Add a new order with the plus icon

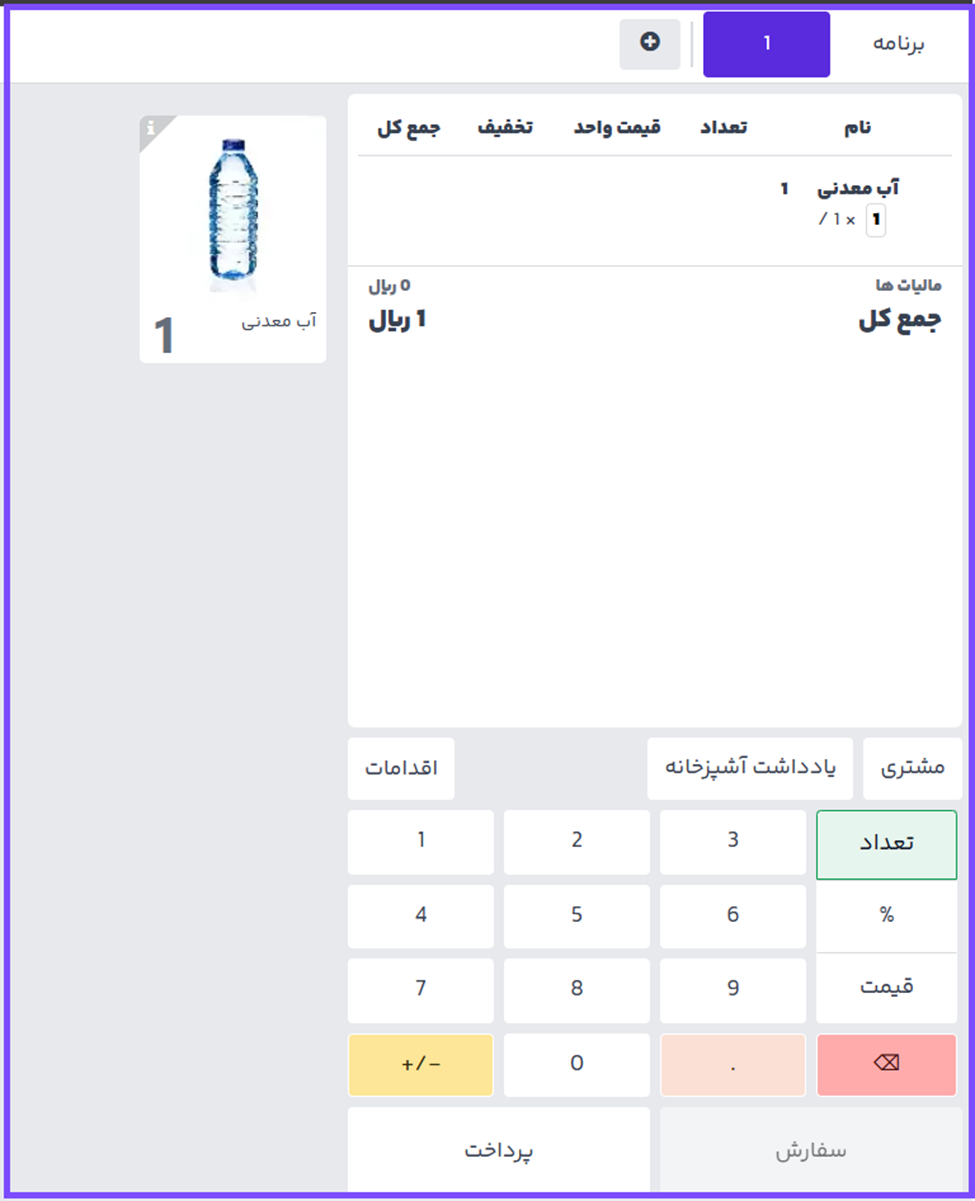pyautogui.click(x=650, y=44)
